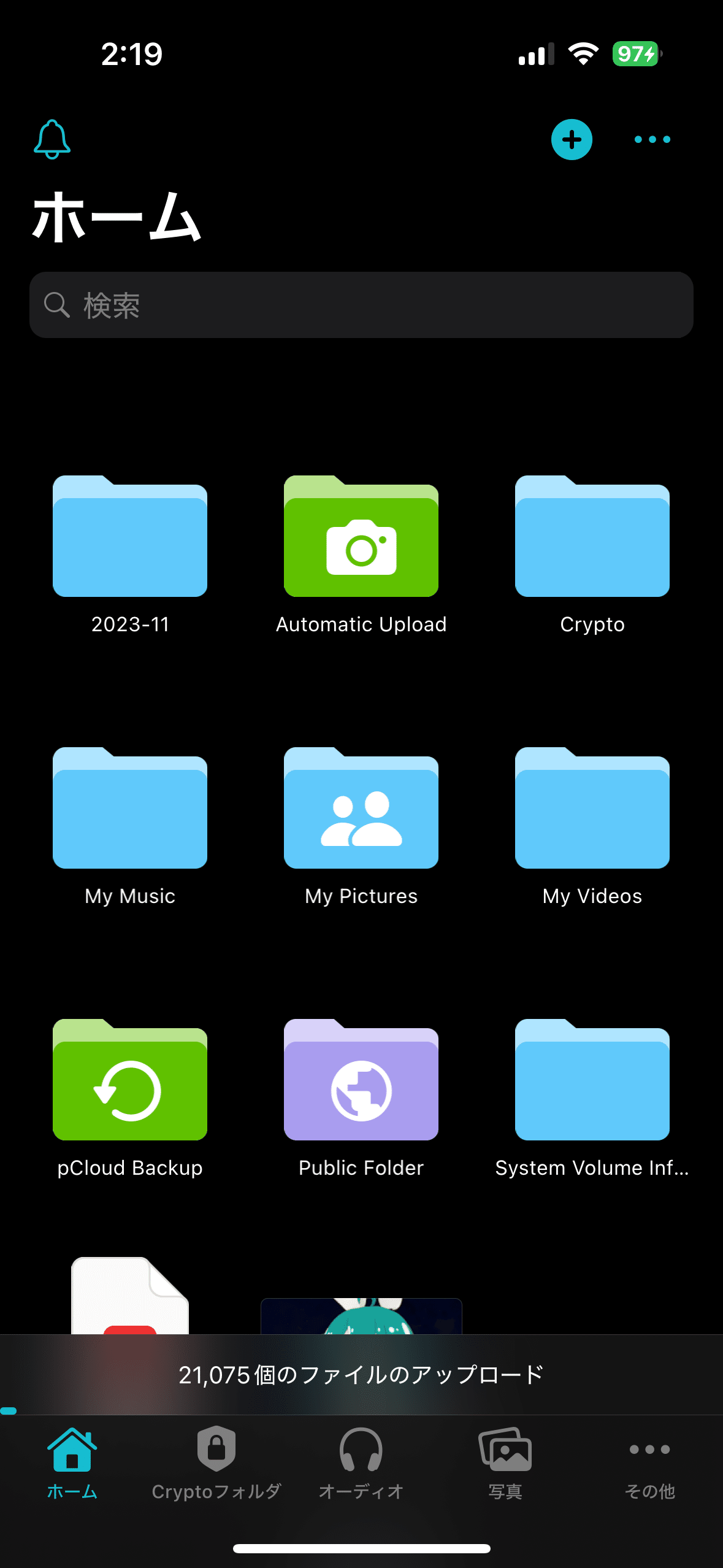The height and width of the screenshot is (1568, 723).
Task: Tap the plus button to add files
Action: click(x=572, y=139)
